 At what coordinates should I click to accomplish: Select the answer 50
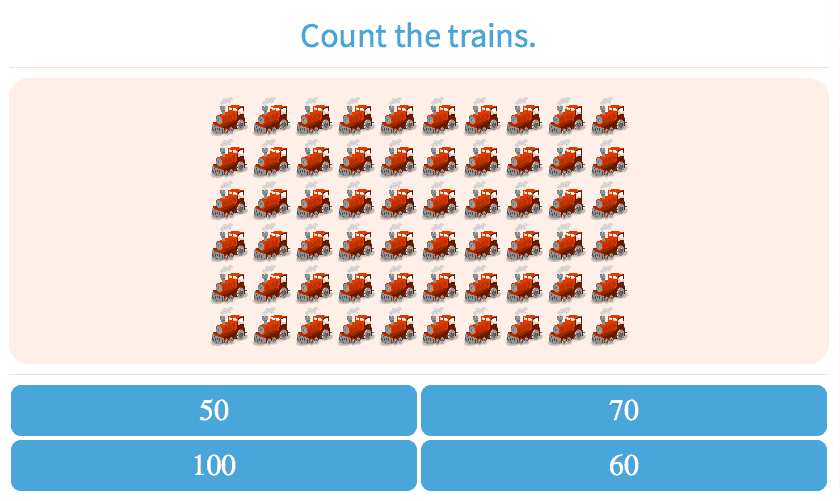(214, 410)
